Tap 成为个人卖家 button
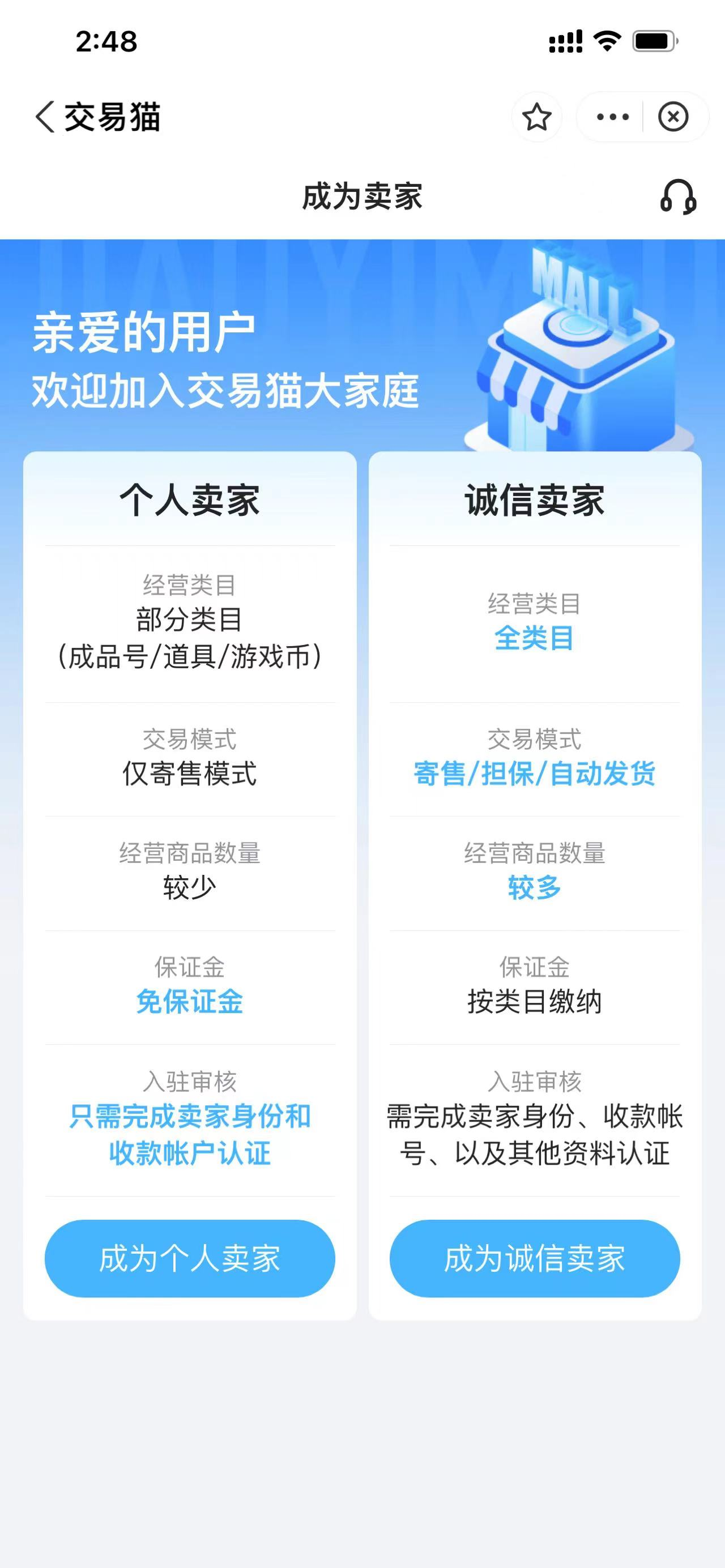 (x=190, y=1258)
